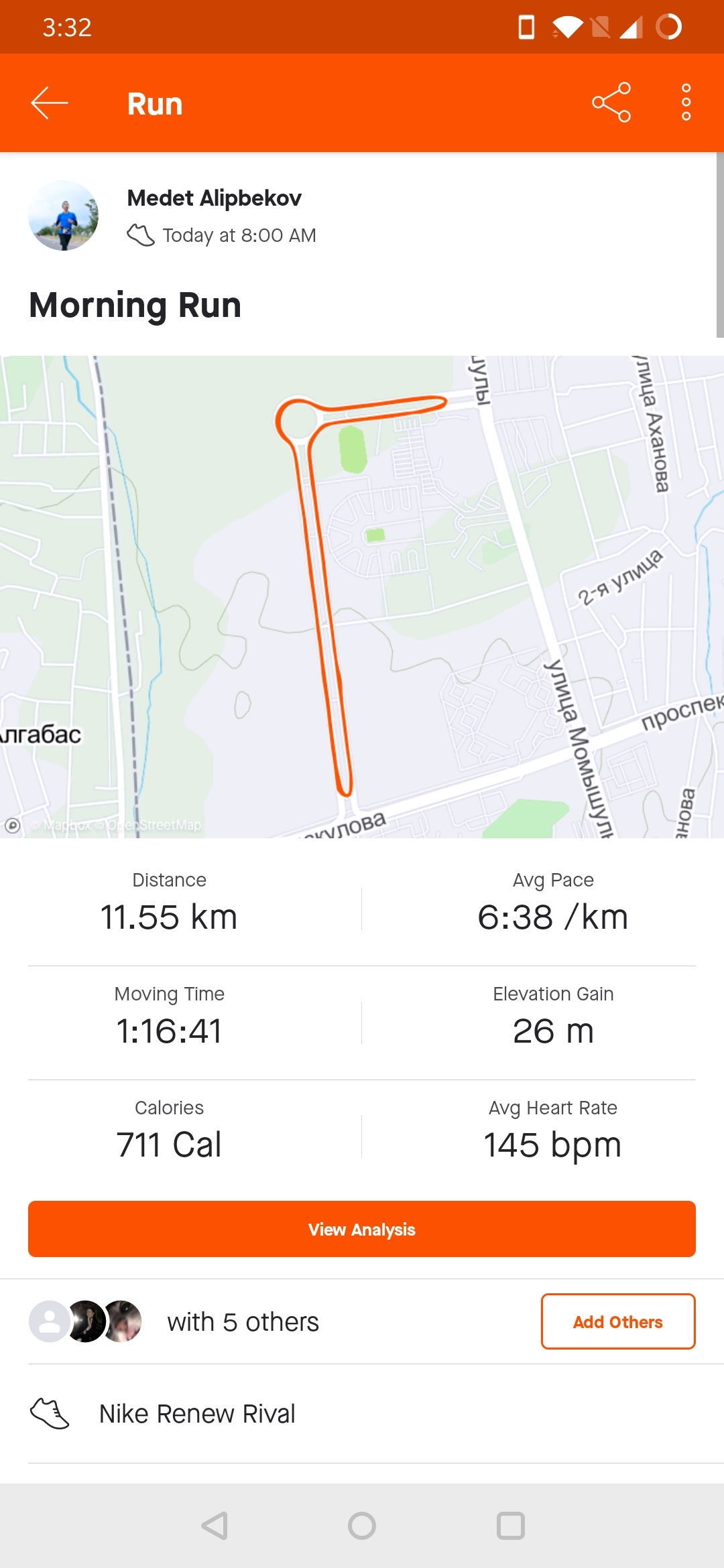Open the three-dot overflow menu
Screen dimensions: 724x1568
tap(686, 103)
